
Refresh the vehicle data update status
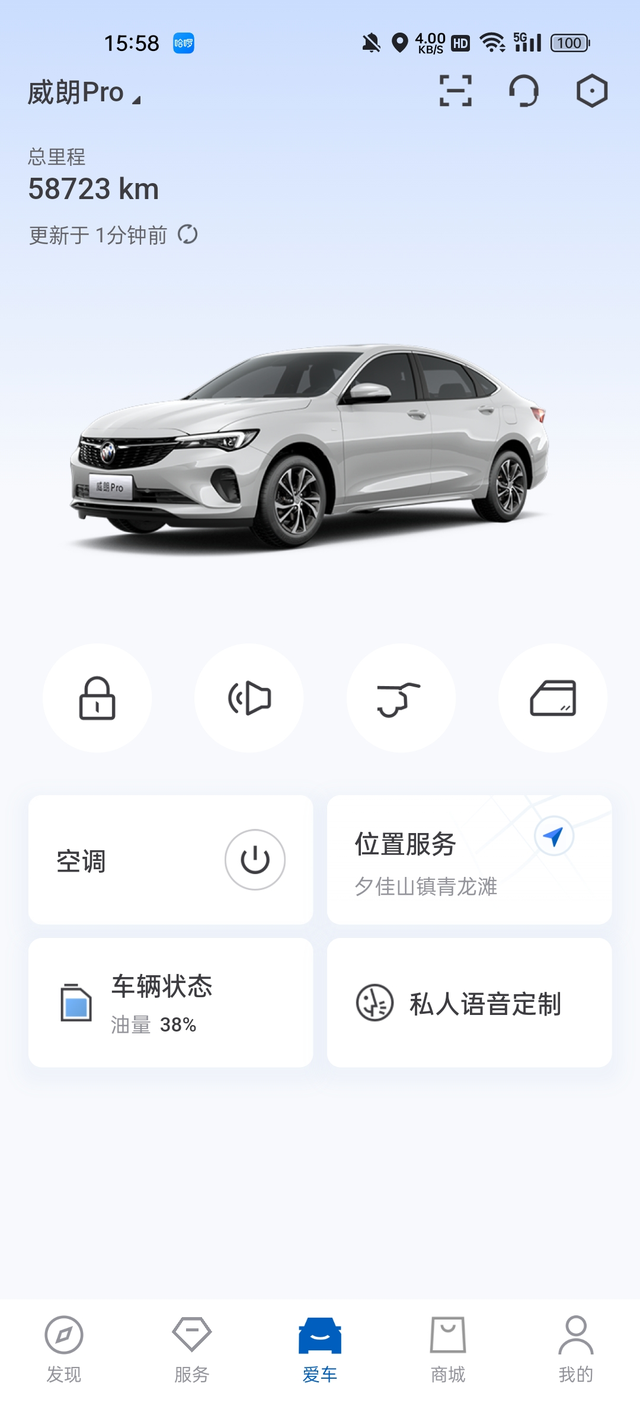(x=188, y=235)
